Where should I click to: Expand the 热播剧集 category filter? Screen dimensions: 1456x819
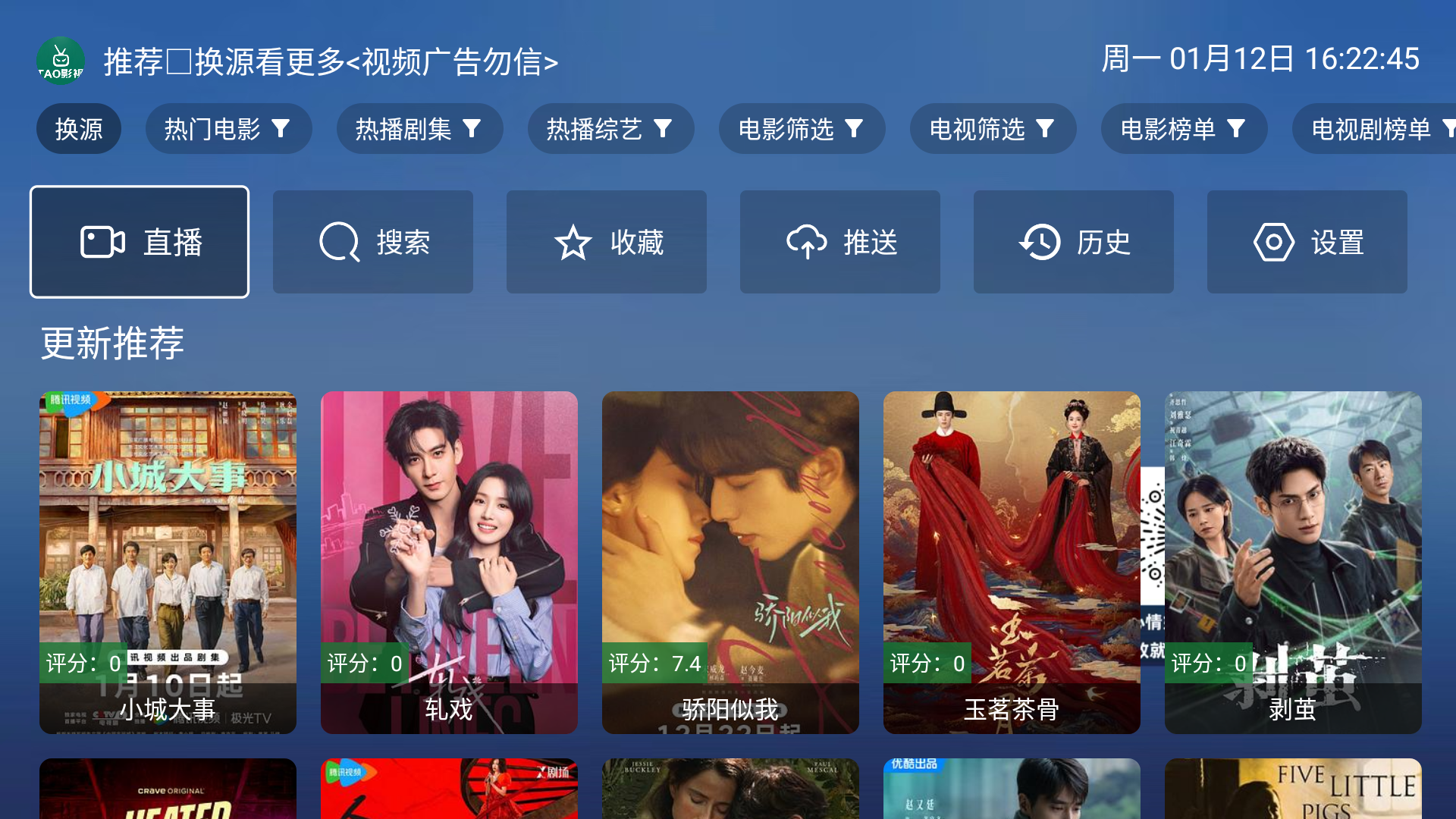tap(419, 129)
